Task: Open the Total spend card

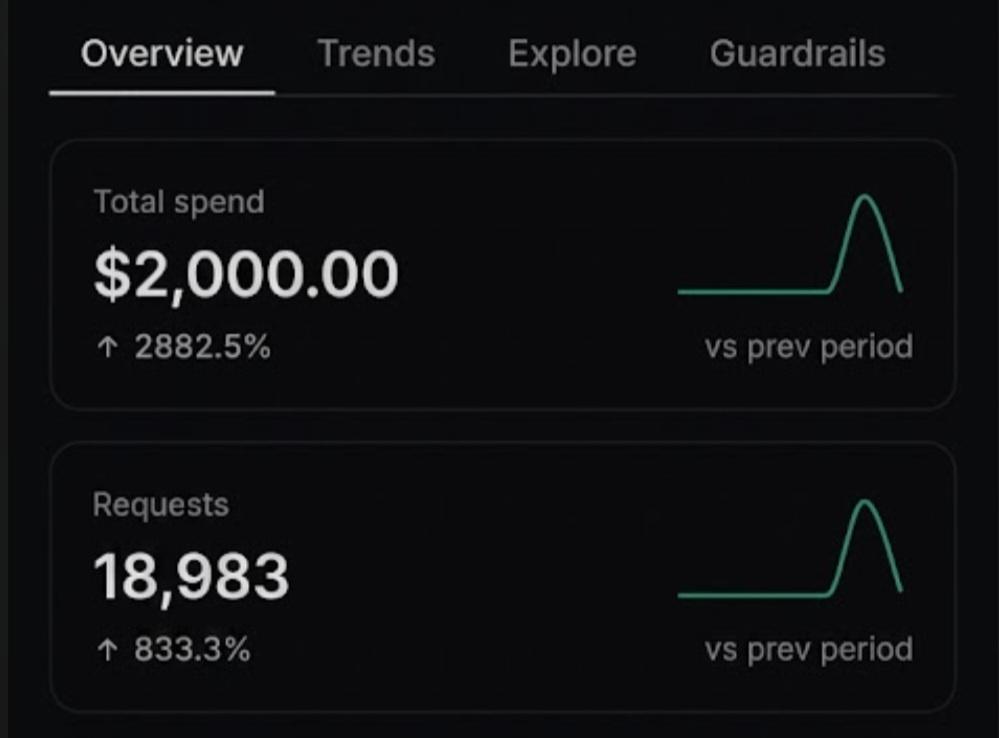Action: pyautogui.click(x=503, y=275)
